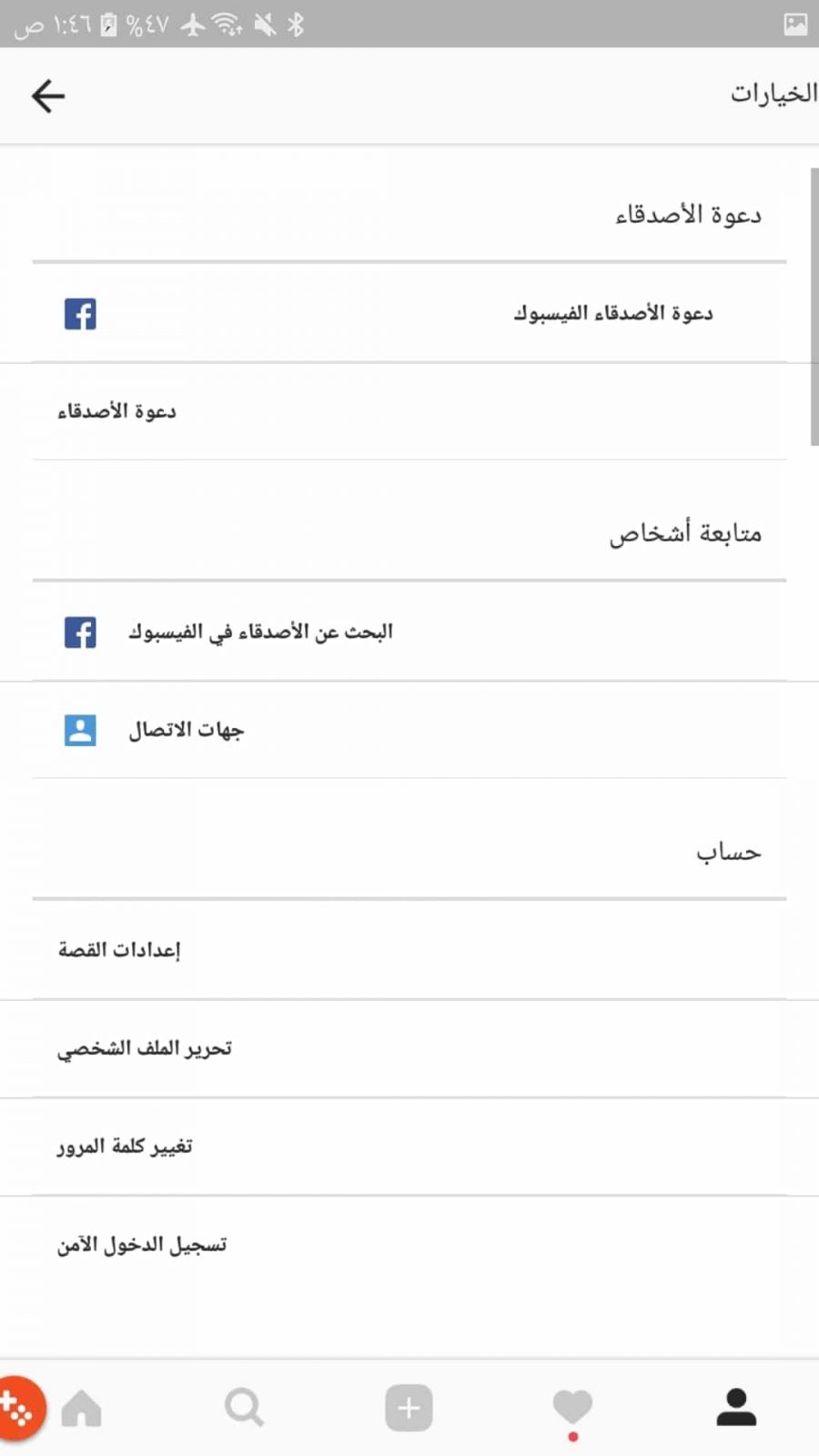Open تغيير كلمة المرور

pos(409,1147)
